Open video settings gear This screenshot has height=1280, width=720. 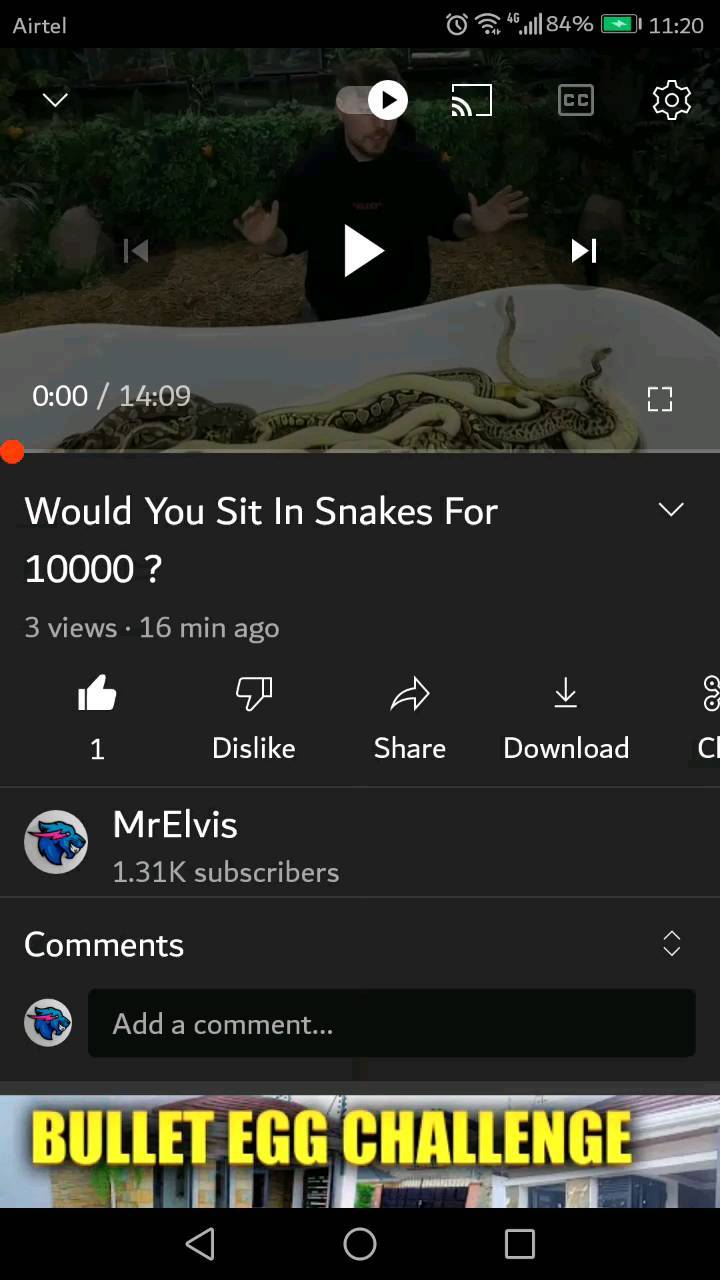(x=672, y=100)
